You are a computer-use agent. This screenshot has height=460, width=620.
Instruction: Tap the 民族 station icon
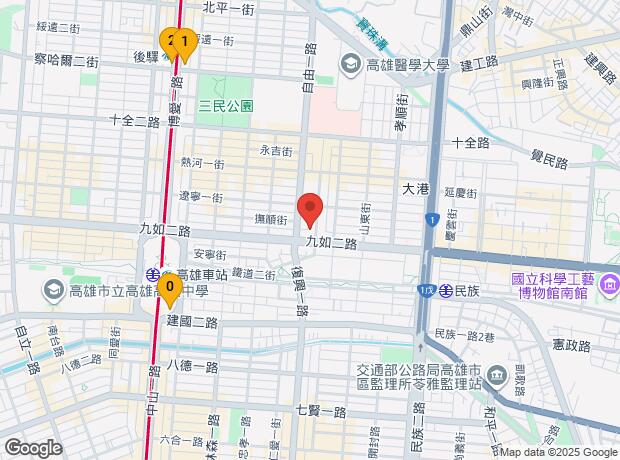click(446, 291)
